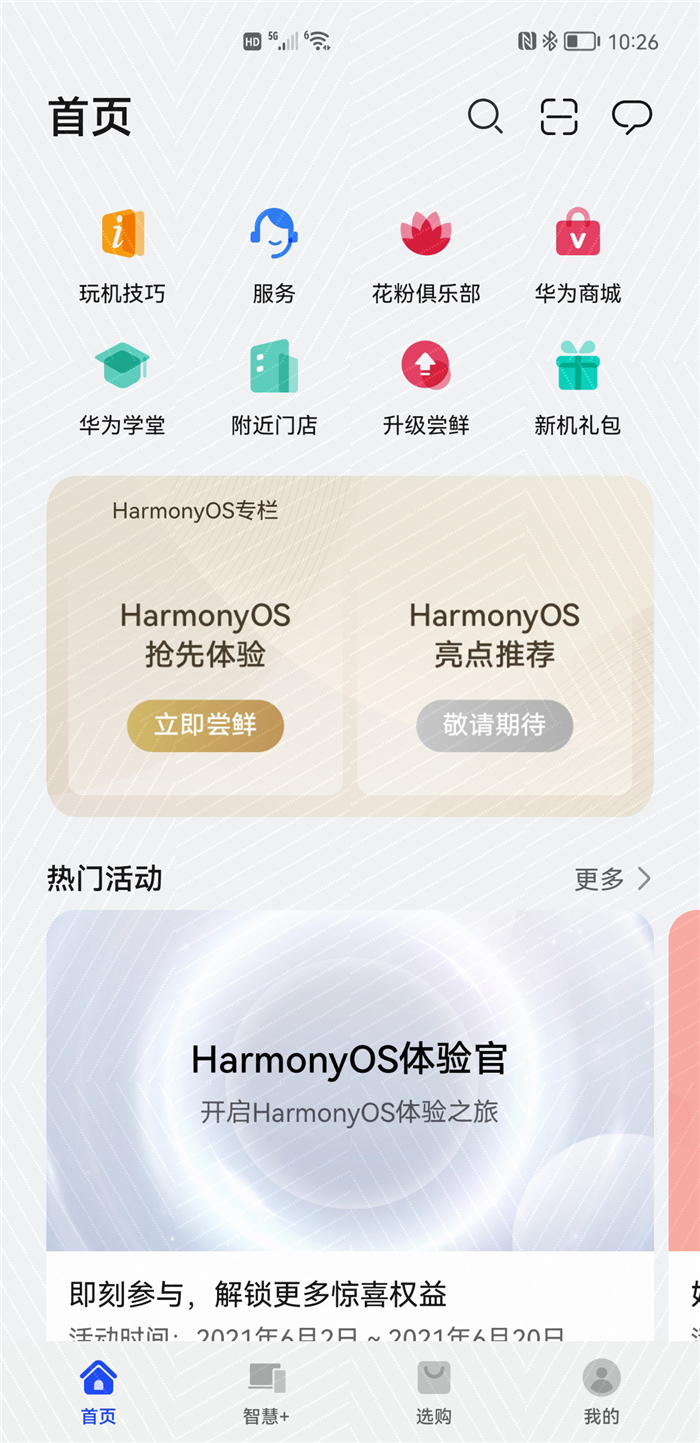
Task: View 更多 hot activities
Action: click(x=612, y=879)
